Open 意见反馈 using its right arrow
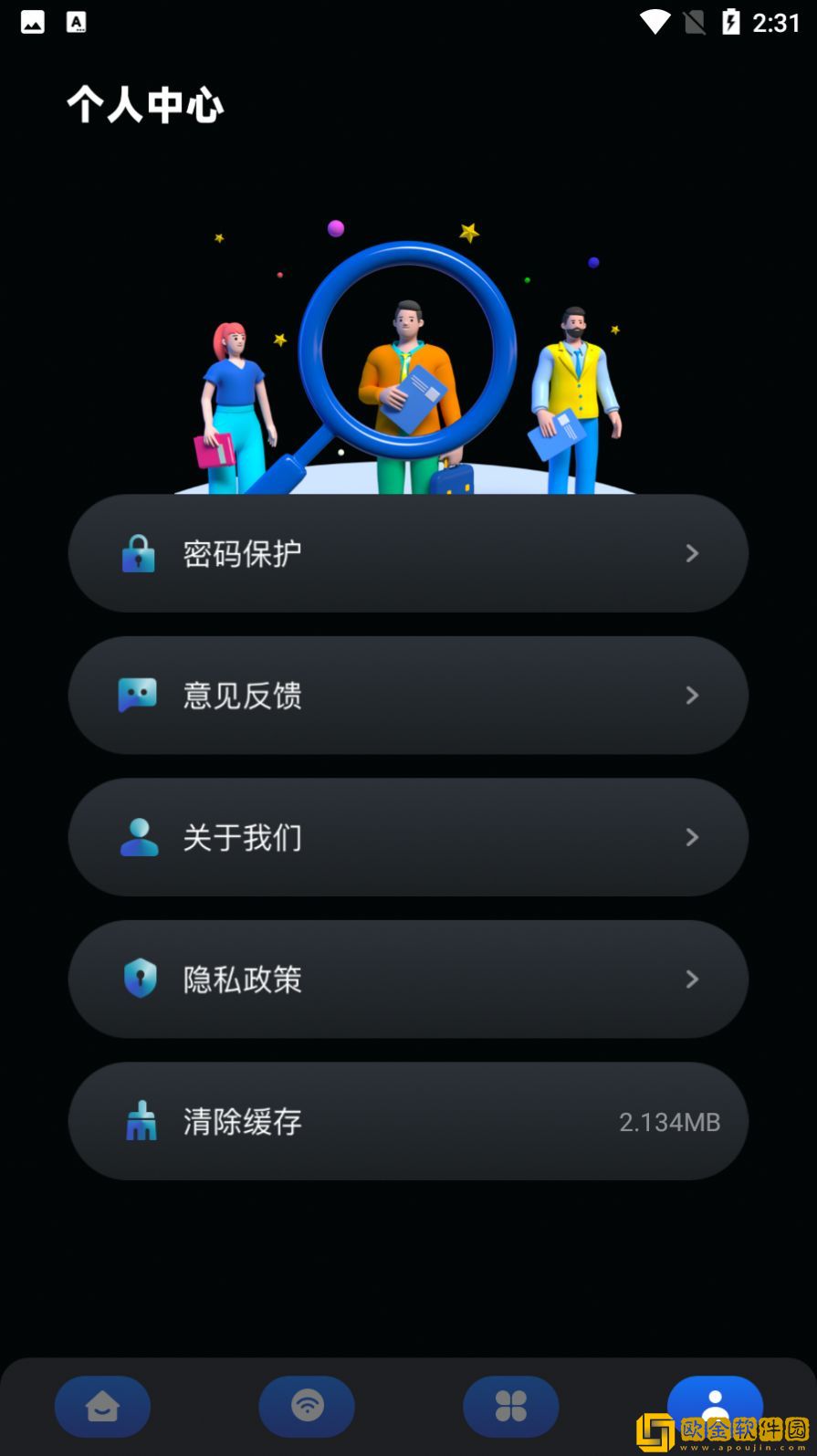Image resolution: width=817 pixels, height=1456 pixels. (692, 696)
